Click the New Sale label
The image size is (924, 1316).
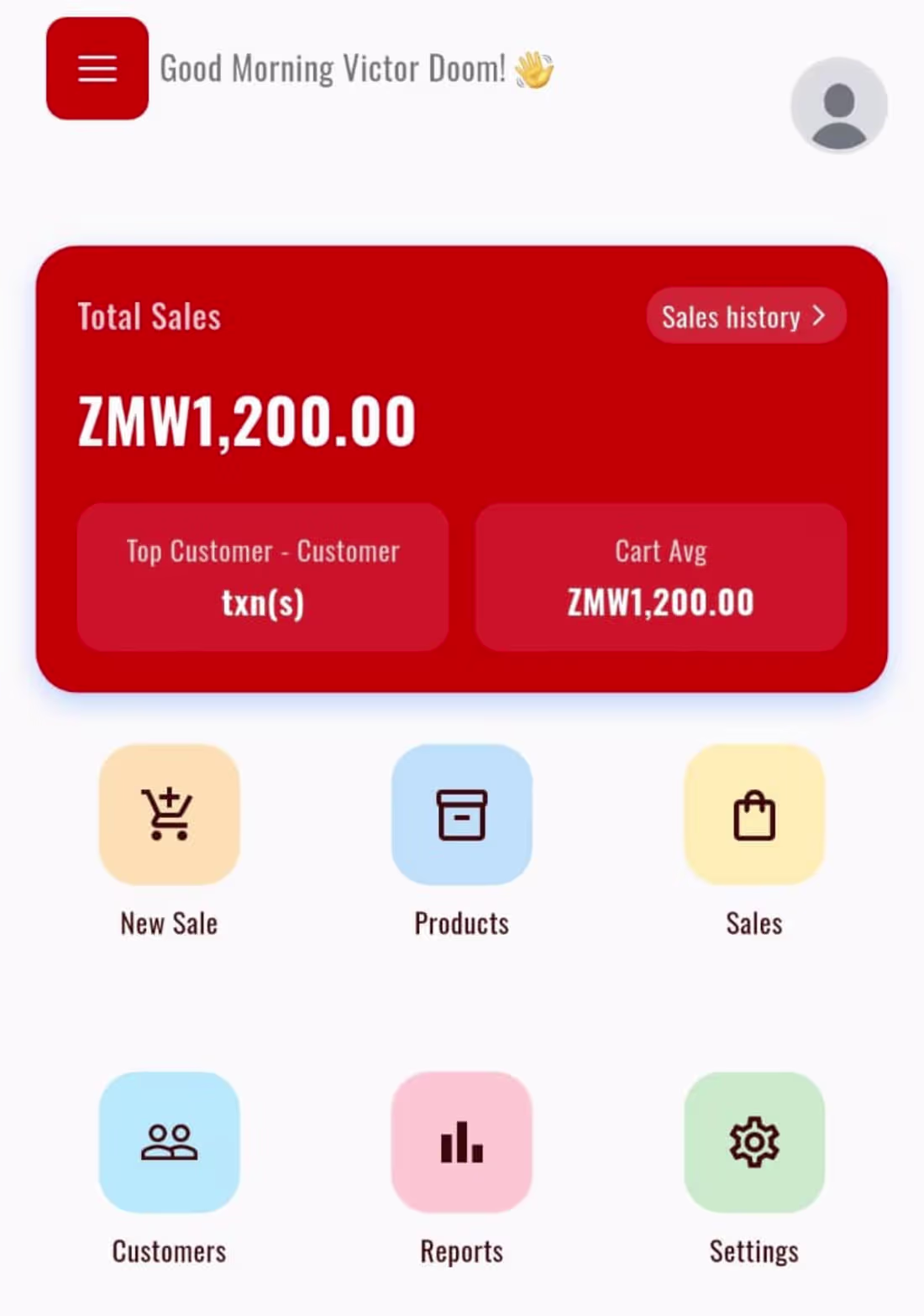click(168, 922)
